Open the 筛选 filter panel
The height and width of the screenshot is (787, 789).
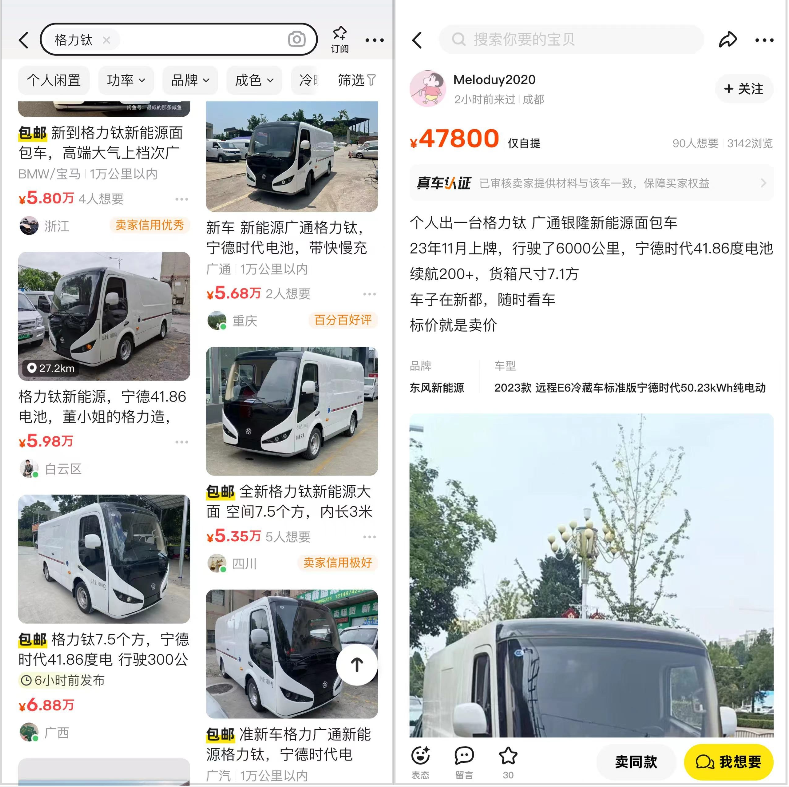point(357,80)
